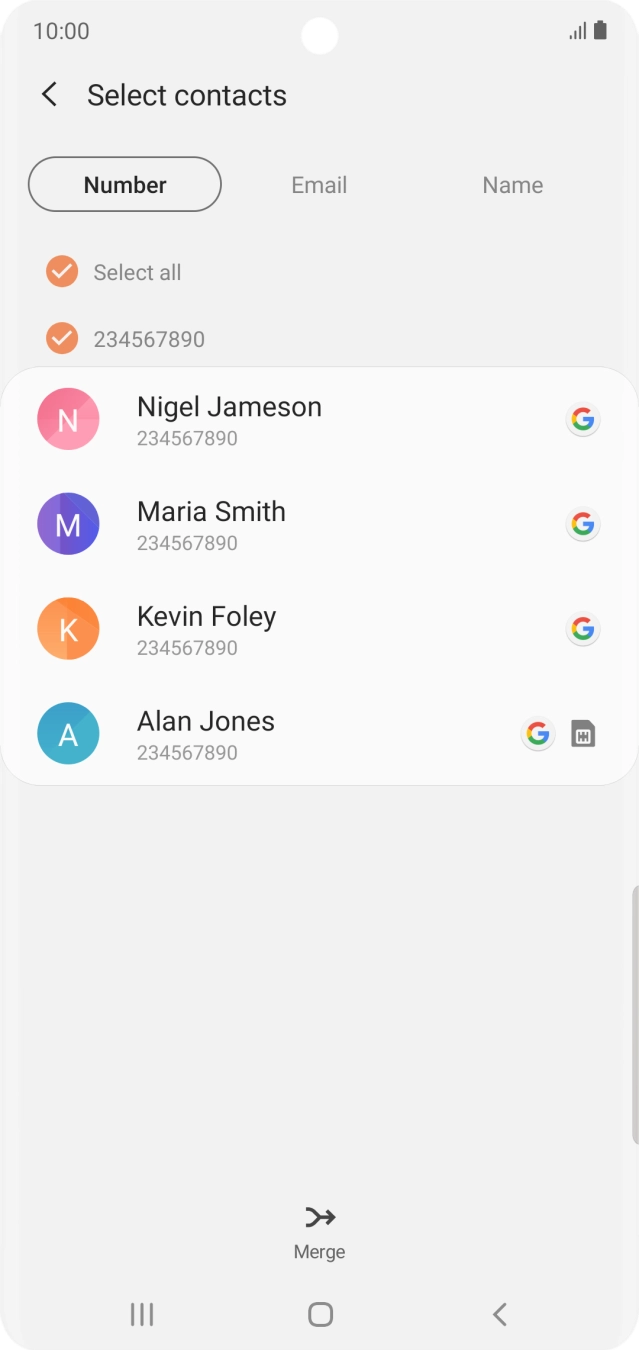The image size is (639, 1350).
Task: Switch to the Email tab
Action: point(319,185)
